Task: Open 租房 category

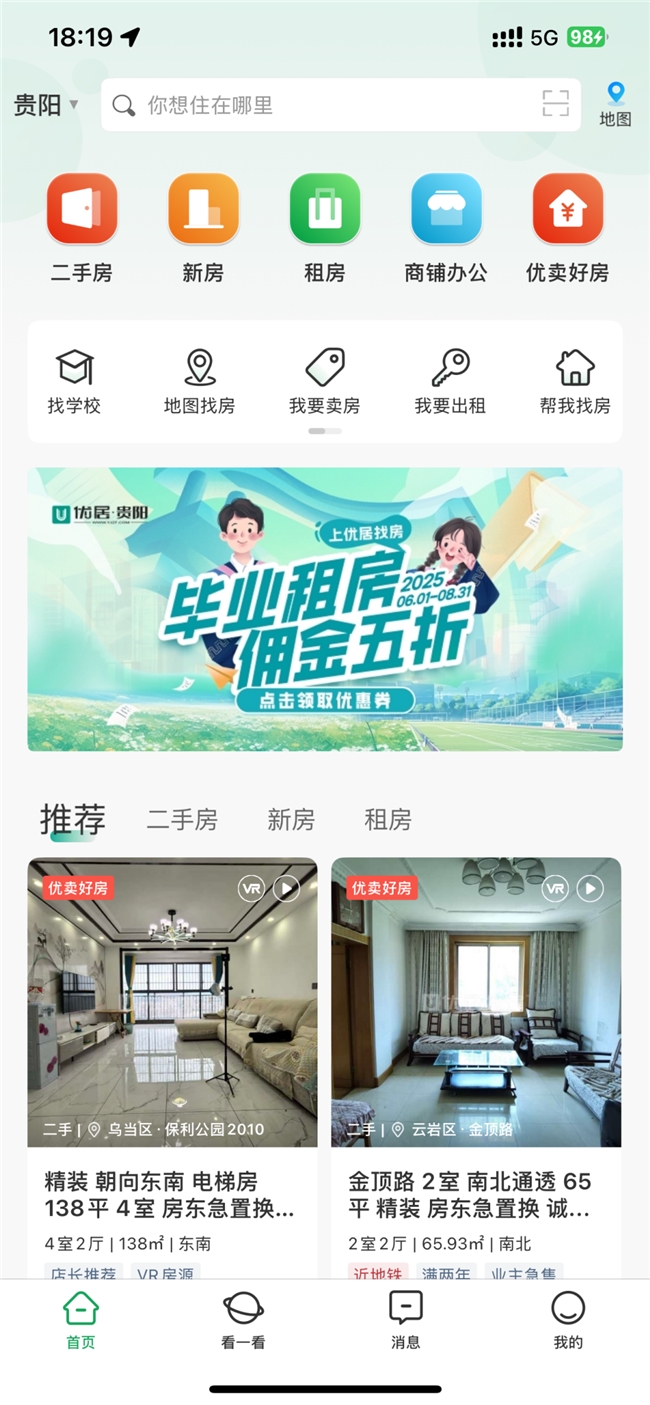Action: [325, 227]
